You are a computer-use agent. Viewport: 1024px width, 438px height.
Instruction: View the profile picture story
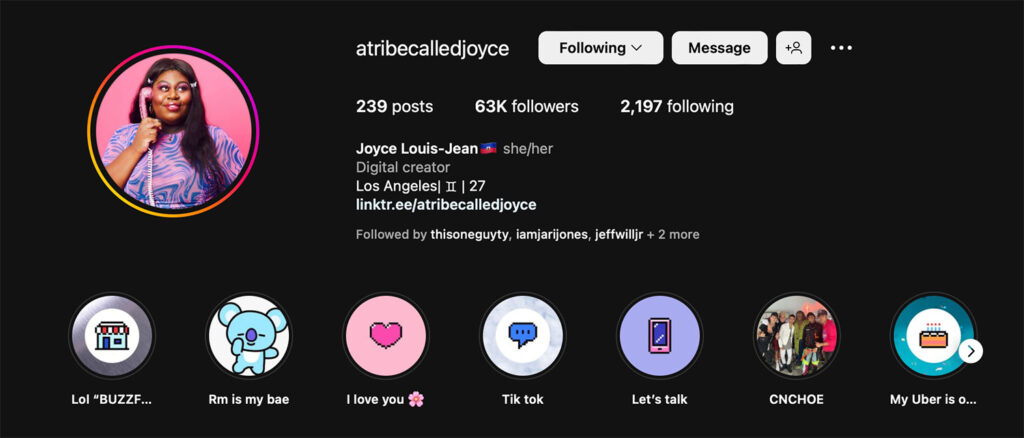(x=173, y=131)
